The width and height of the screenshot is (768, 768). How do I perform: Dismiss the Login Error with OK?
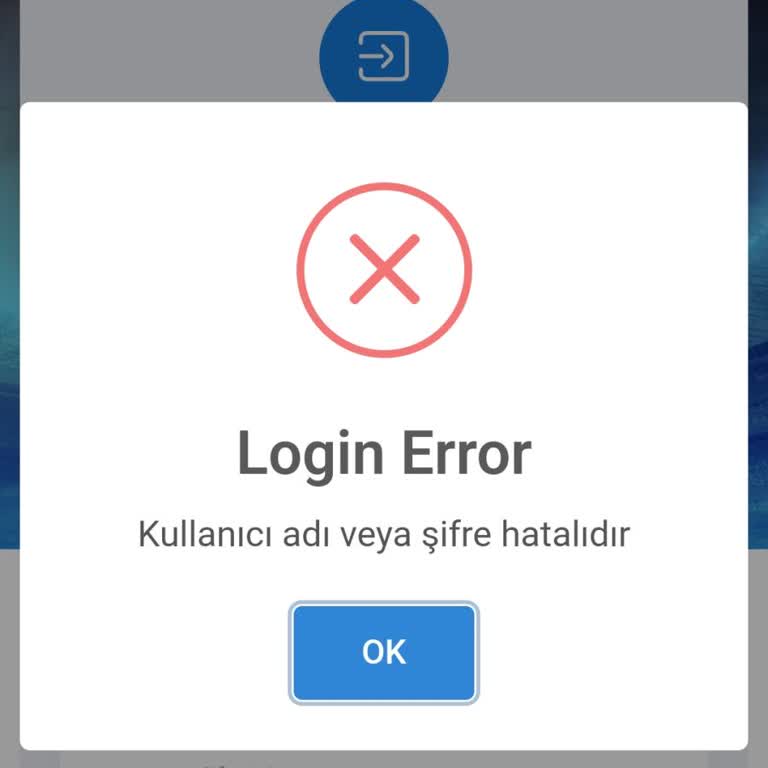[x=384, y=652]
